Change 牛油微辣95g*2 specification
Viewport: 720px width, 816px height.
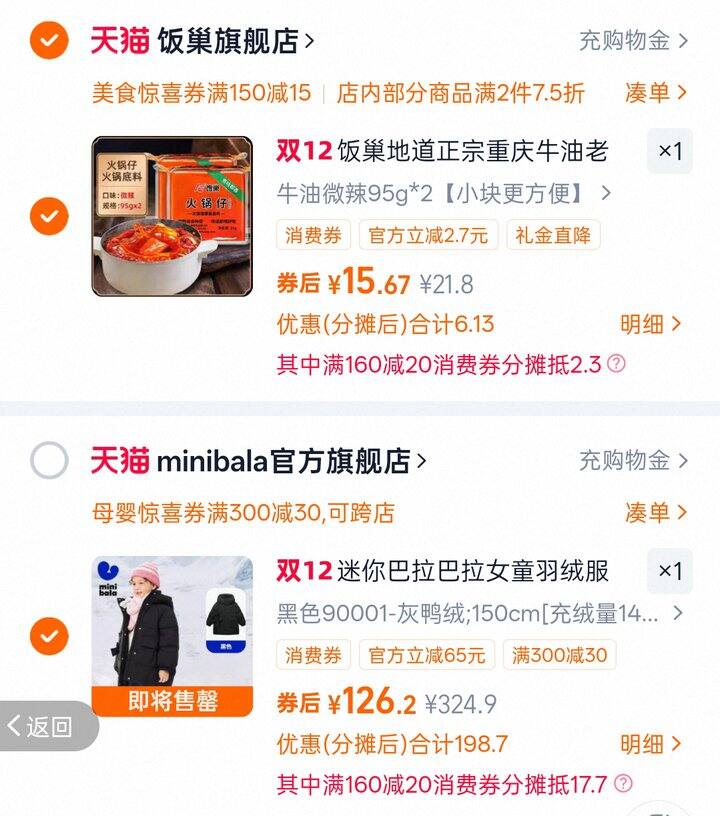pyautogui.click(x=444, y=192)
